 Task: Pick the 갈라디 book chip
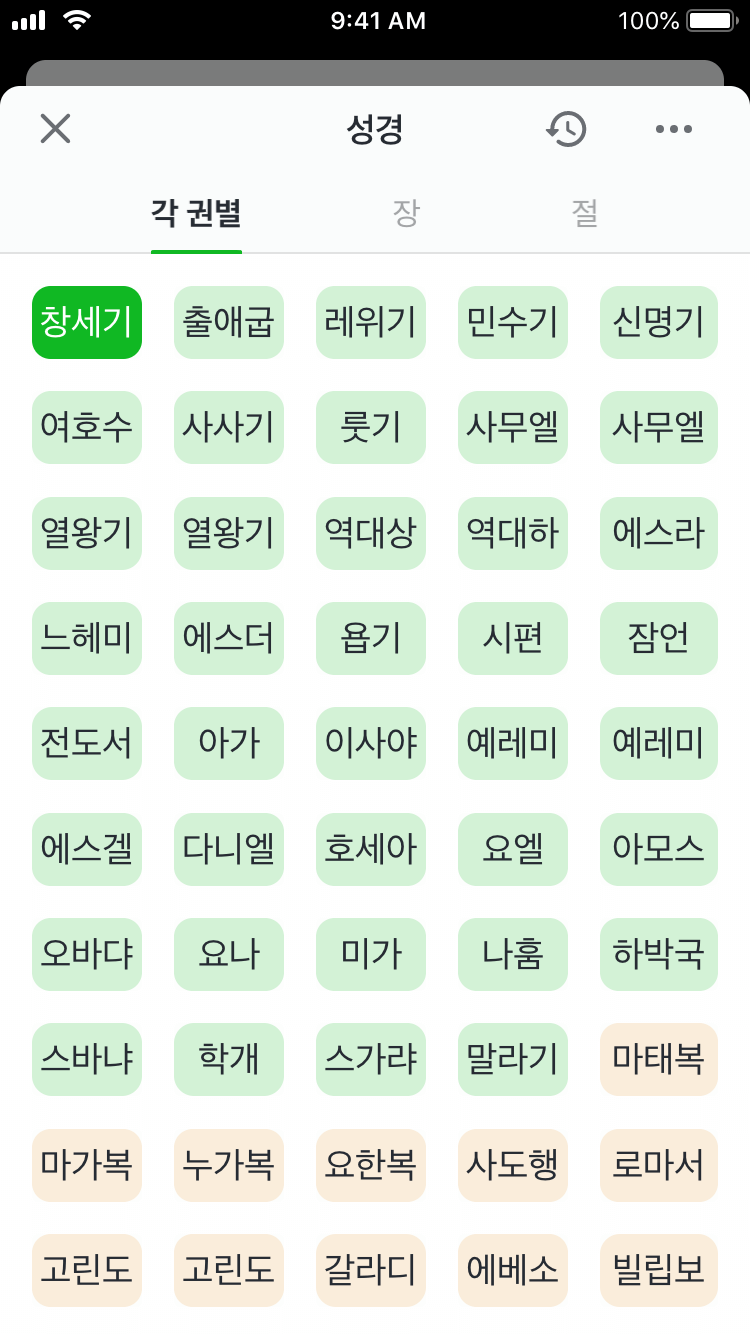tap(371, 1270)
